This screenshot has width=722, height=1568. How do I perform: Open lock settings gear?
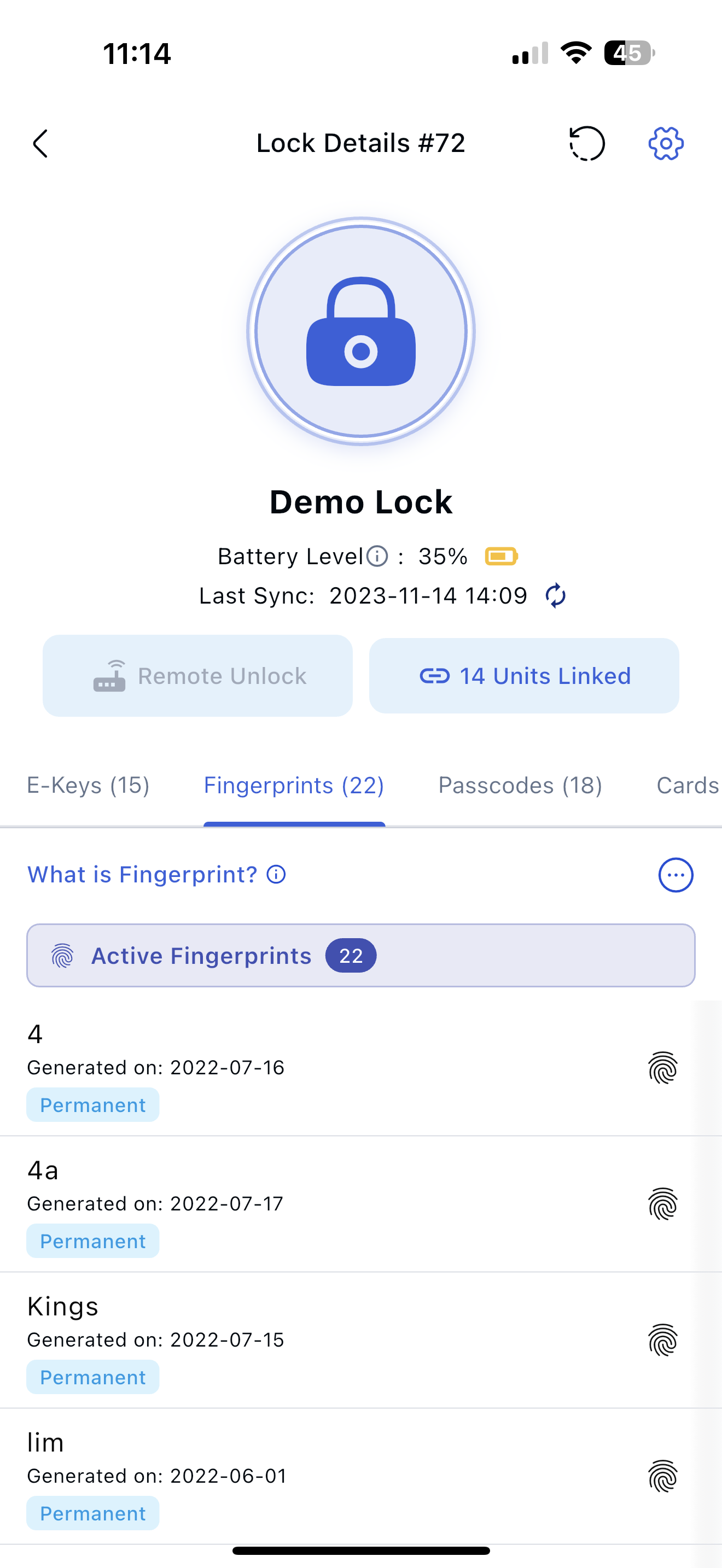[x=665, y=144]
